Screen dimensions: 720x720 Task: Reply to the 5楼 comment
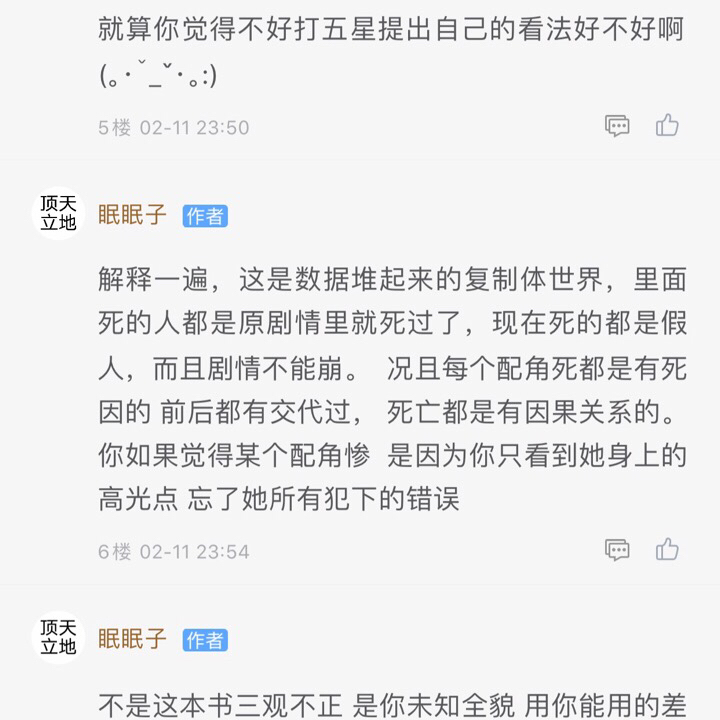(x=617, y=126)
